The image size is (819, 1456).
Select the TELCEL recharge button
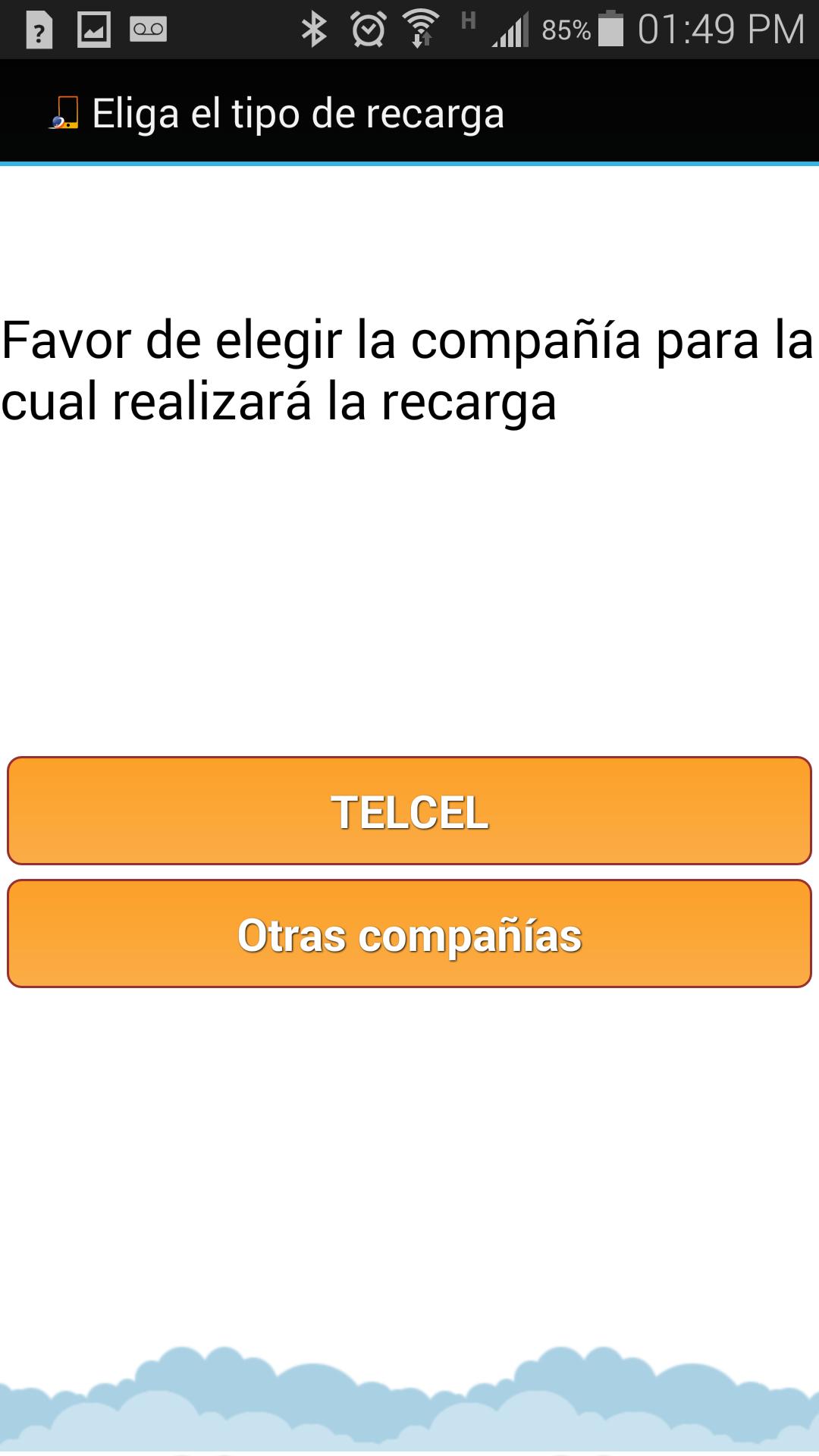409,811
